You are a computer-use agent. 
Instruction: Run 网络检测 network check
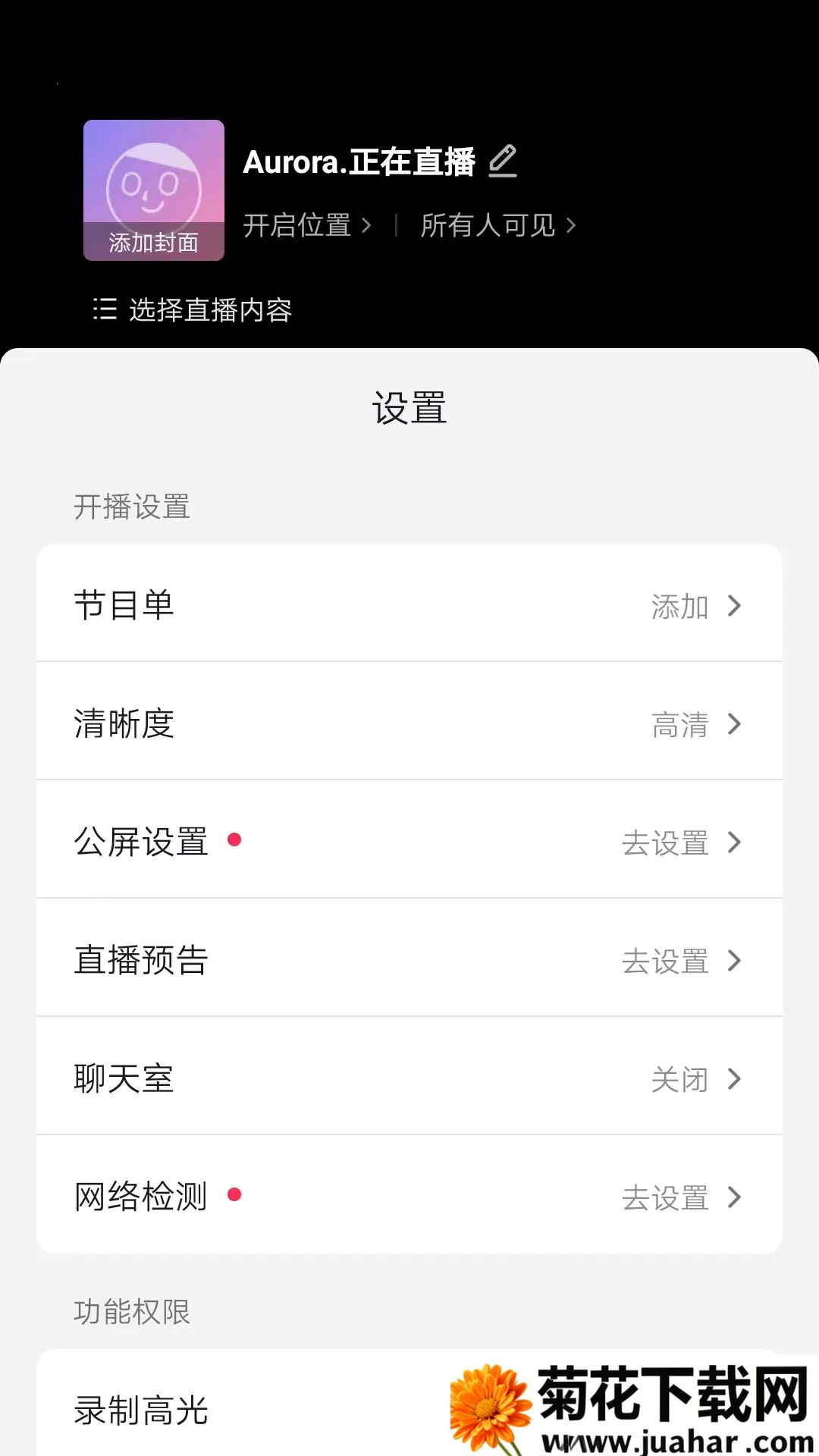pyautogui.click(x=409, y=1197)
